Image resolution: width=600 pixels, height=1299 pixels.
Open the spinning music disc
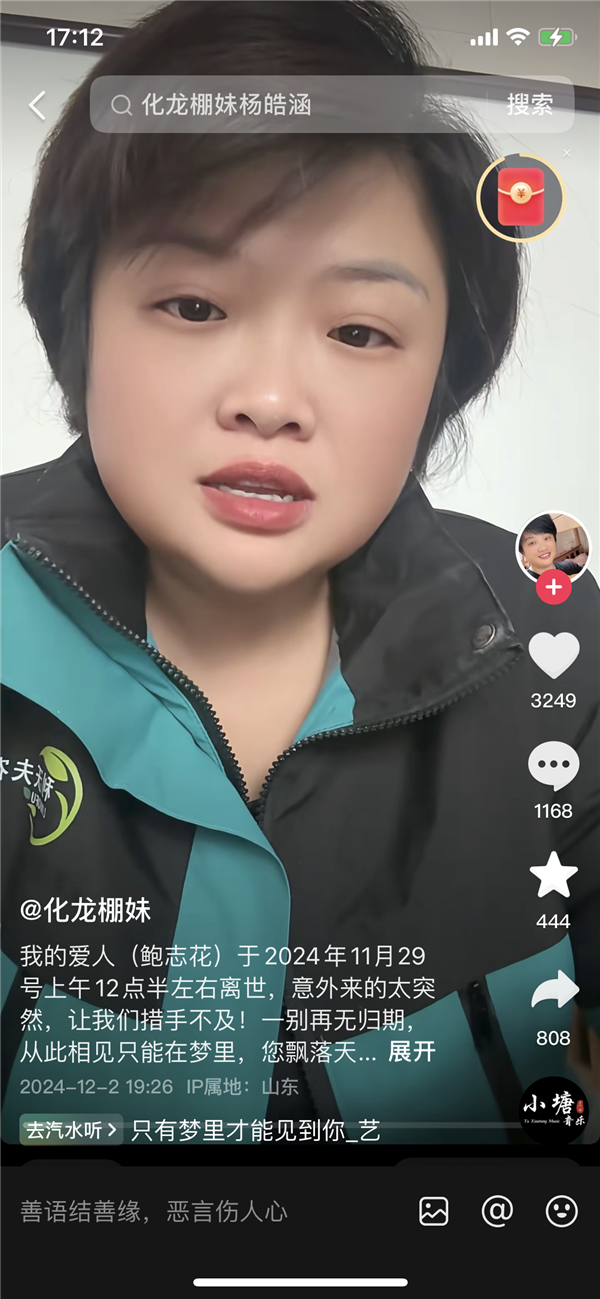click(554, 1110)
